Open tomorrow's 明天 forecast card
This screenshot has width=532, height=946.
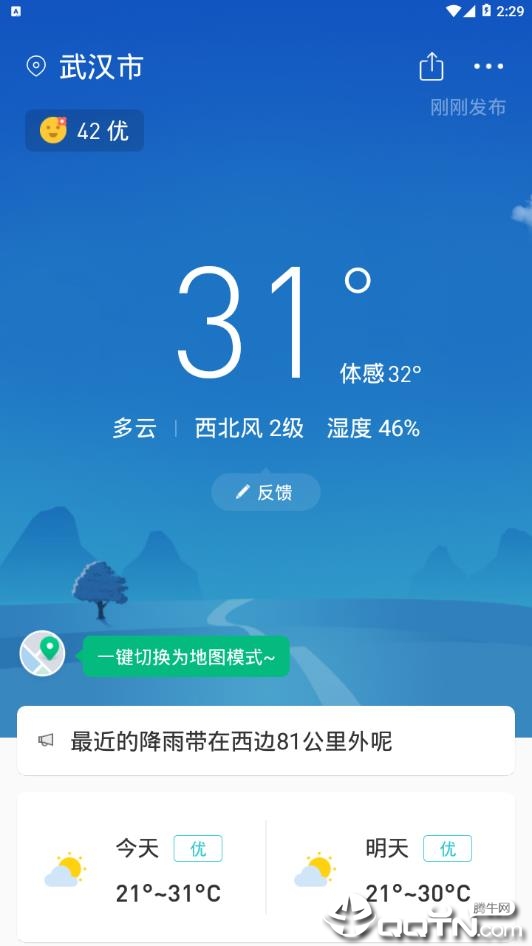pos(390,868)
